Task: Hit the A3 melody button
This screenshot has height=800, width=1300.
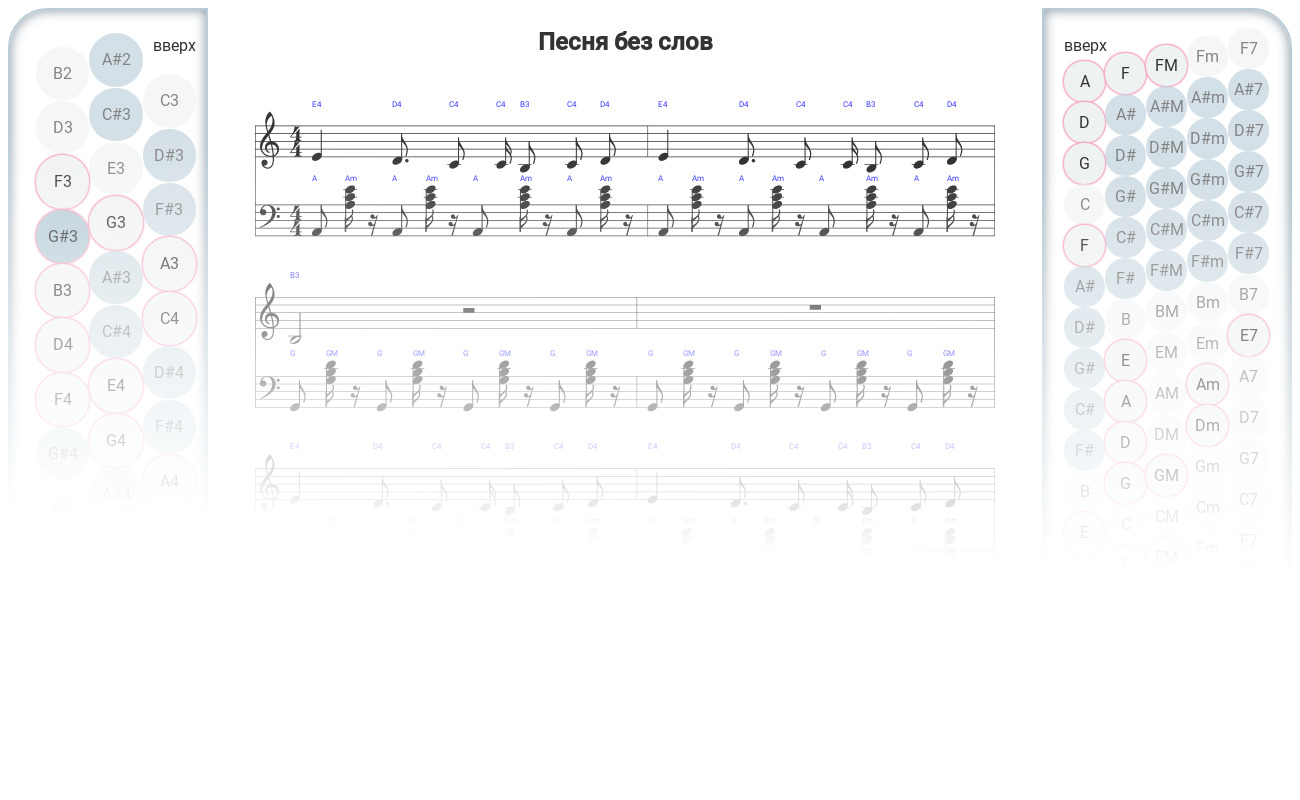Action: pyautogui.click(x=169, y=264)
